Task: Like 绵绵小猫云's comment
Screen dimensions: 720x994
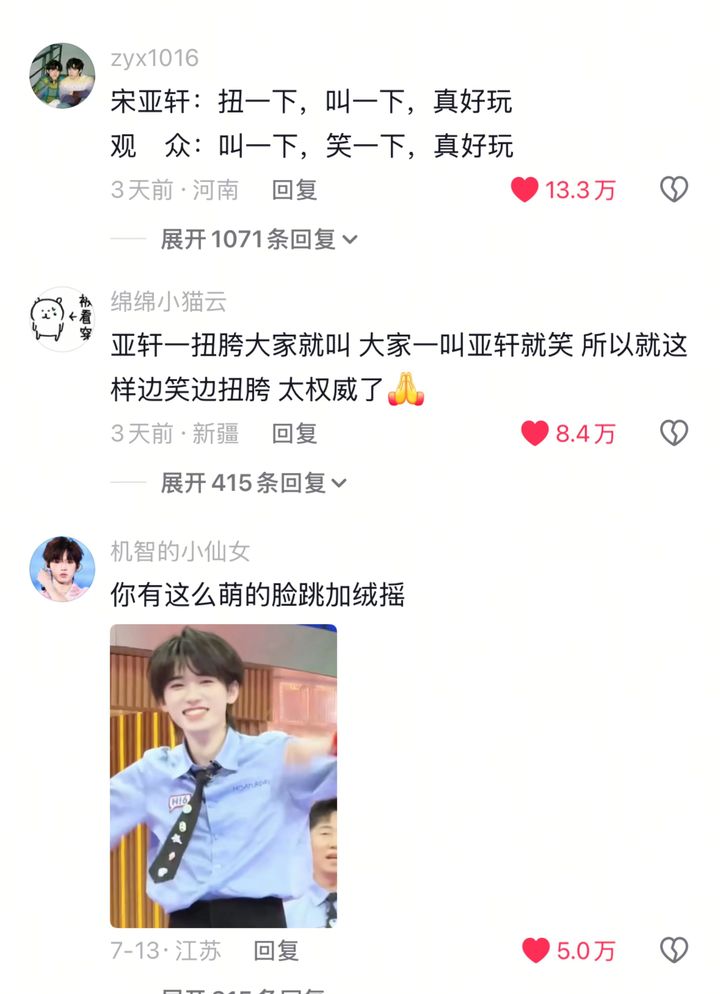Action: click(x=535, y=432)
